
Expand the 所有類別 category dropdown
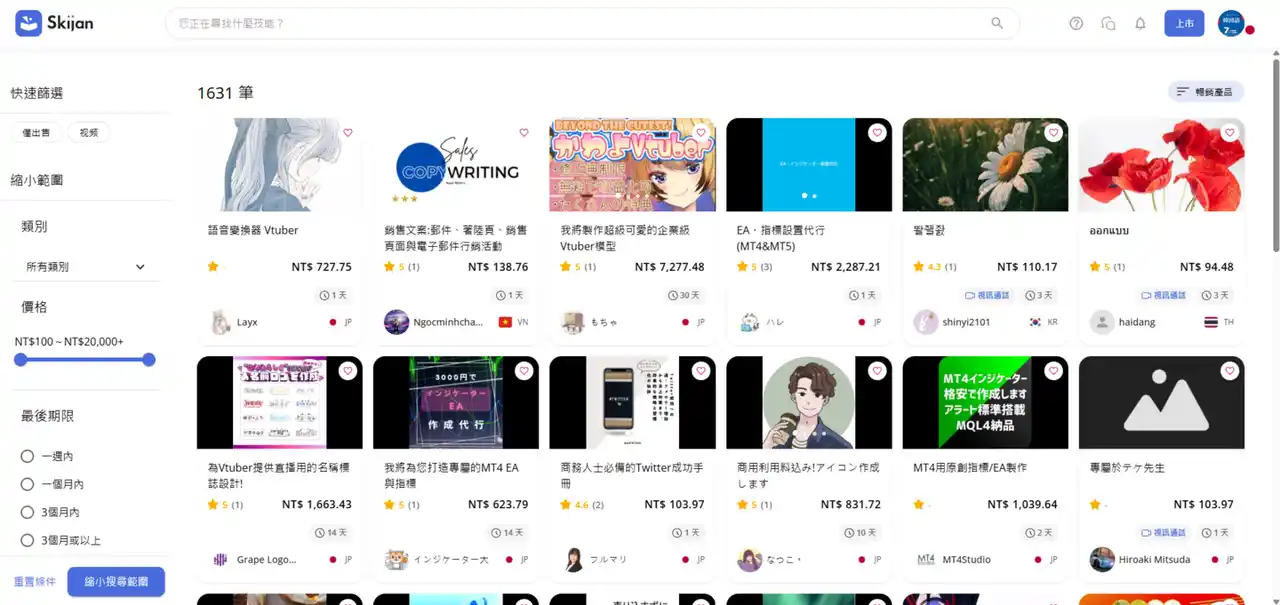(85, 267)
